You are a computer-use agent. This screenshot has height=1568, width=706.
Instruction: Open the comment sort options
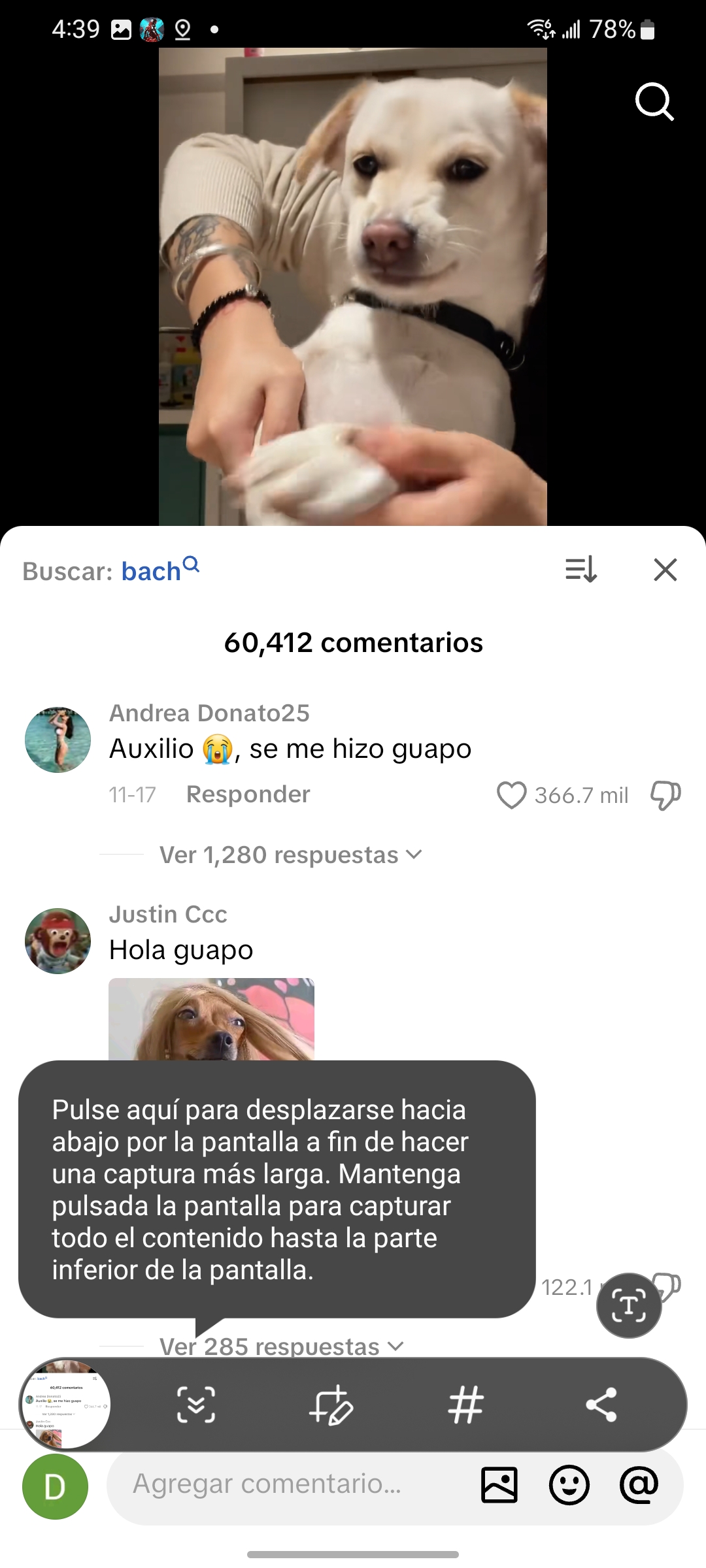[580, 570]
